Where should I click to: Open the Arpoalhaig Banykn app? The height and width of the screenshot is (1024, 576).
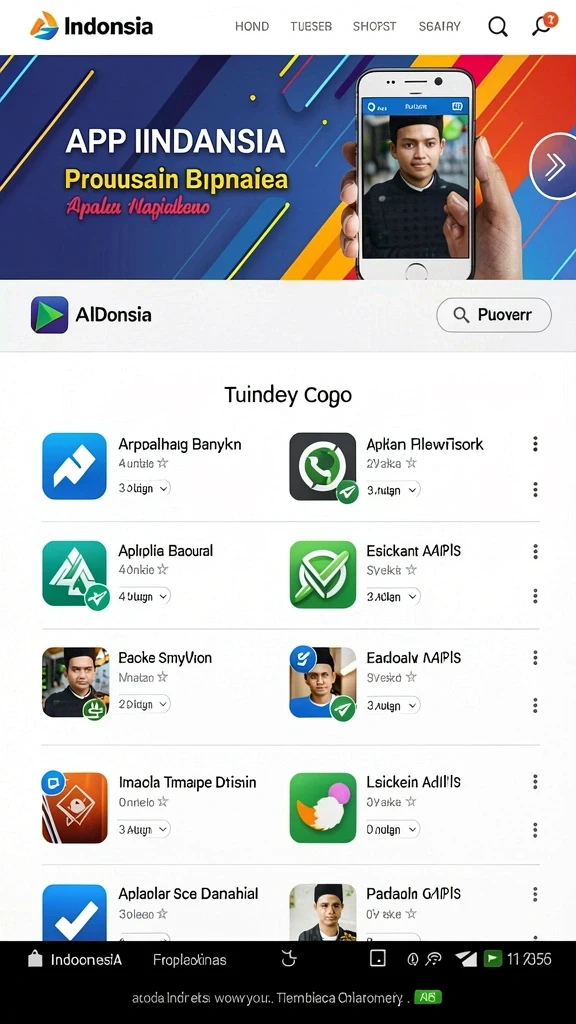[180, 445]
